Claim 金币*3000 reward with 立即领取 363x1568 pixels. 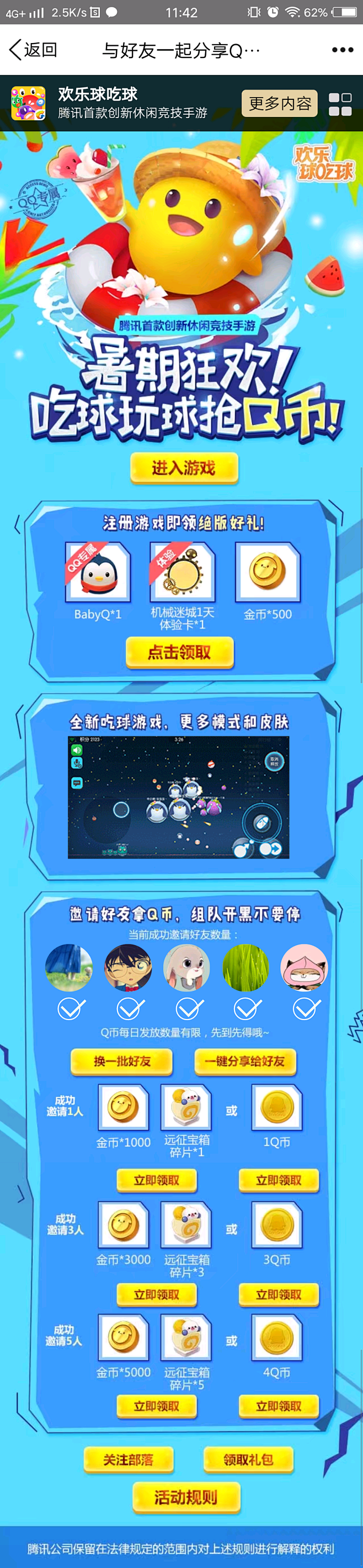point(157,1295)
